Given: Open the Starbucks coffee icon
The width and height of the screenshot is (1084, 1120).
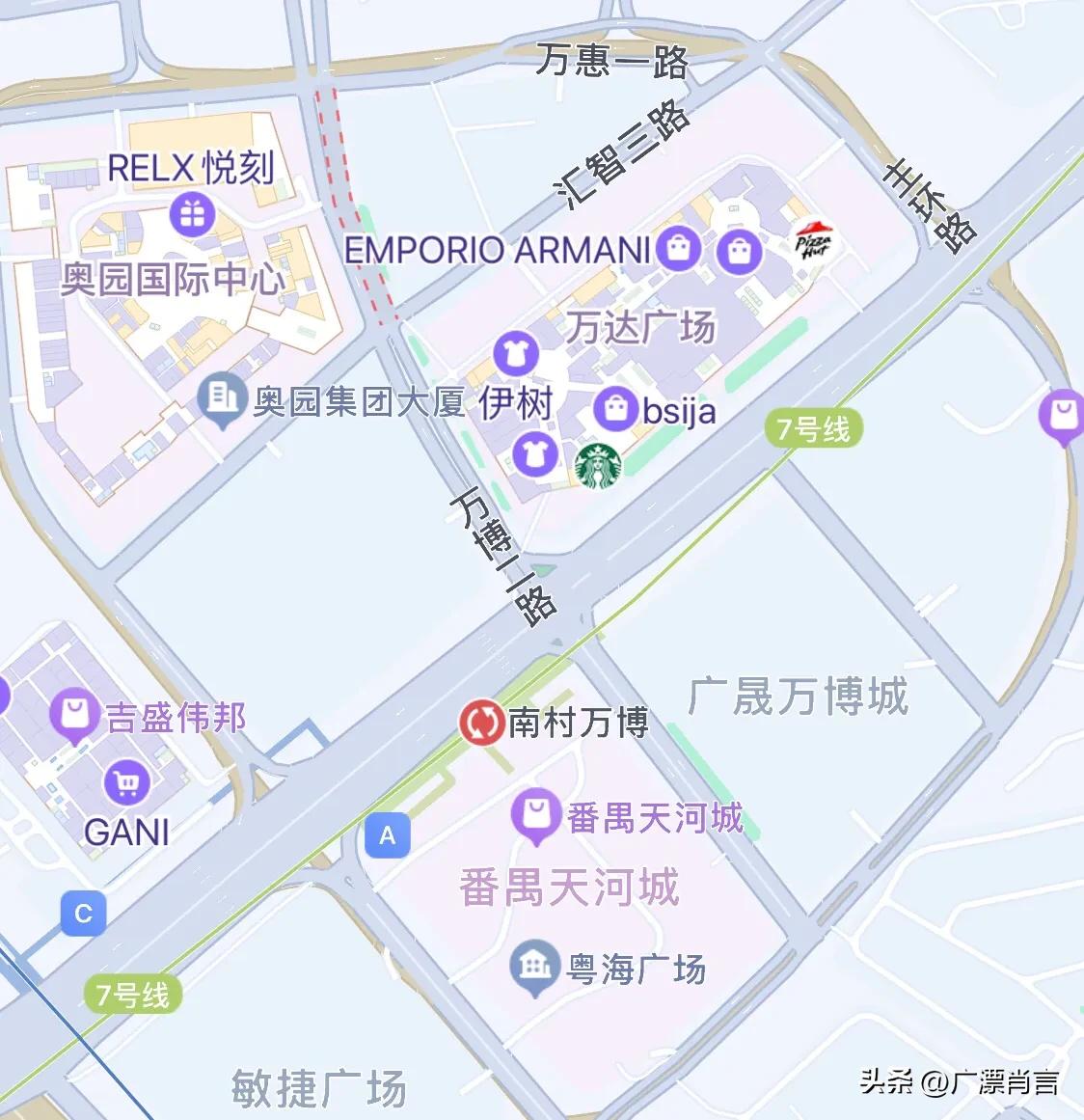Looking at the screenshot, I should point(598,467).
